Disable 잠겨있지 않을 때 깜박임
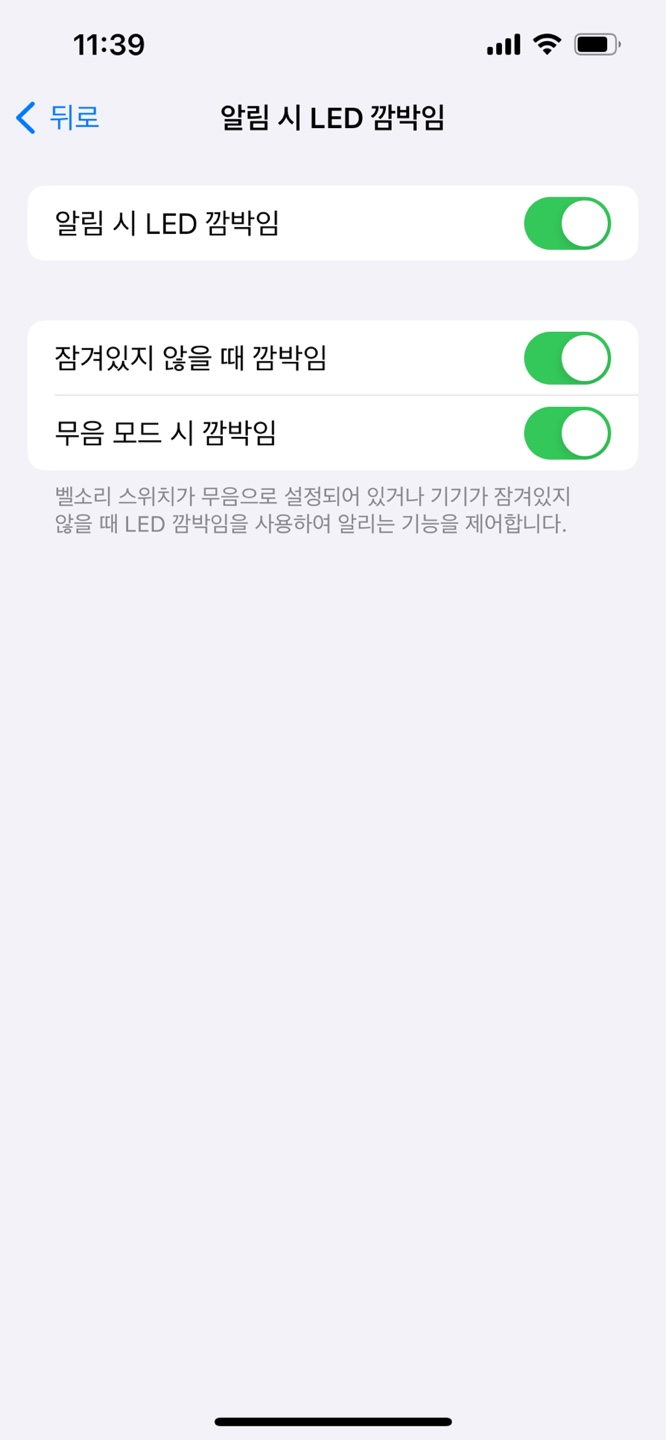The image size is (666, 1440). (x=566, y=358)
